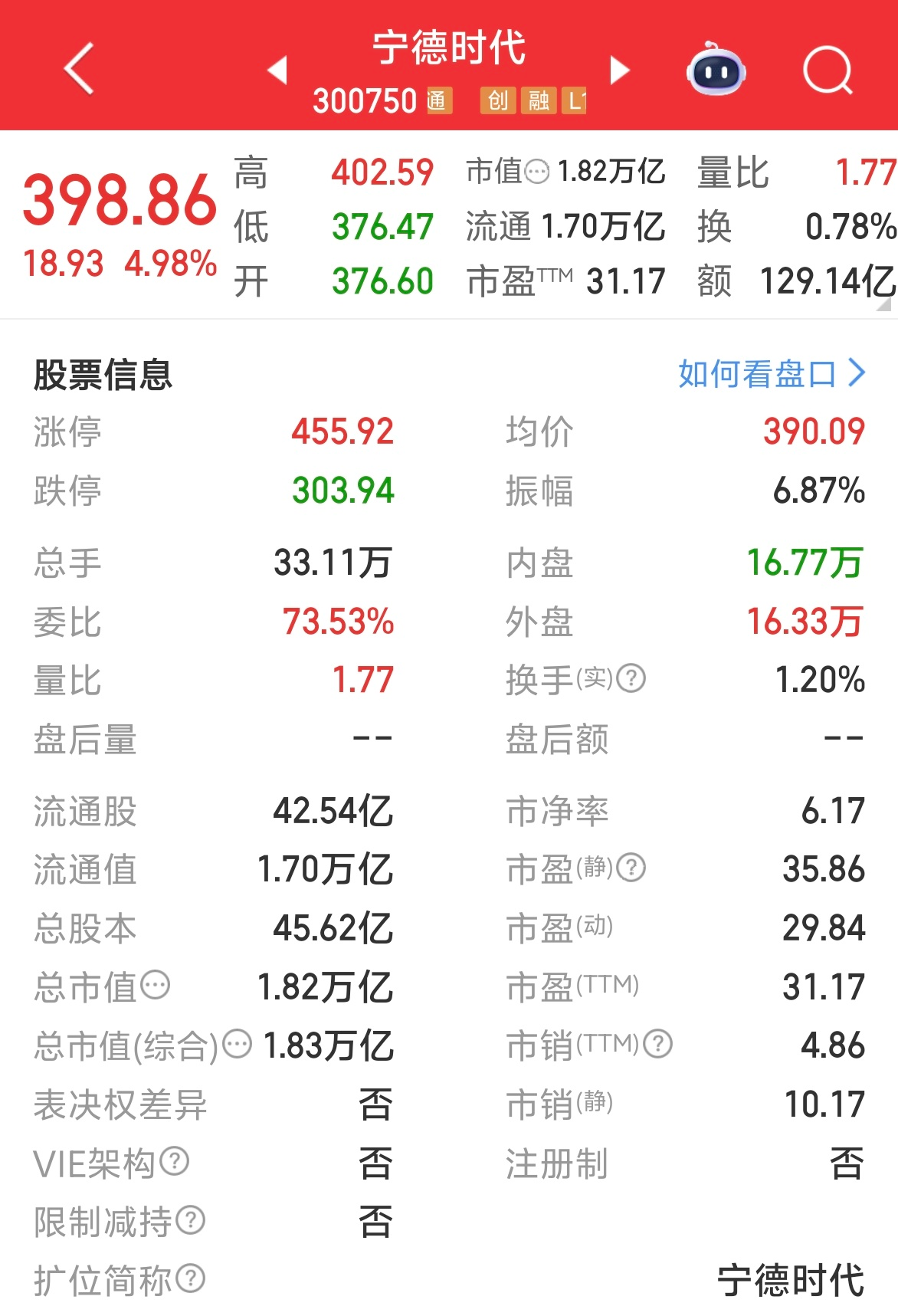Tap the options icon beside 总市值

coord(156,985)
